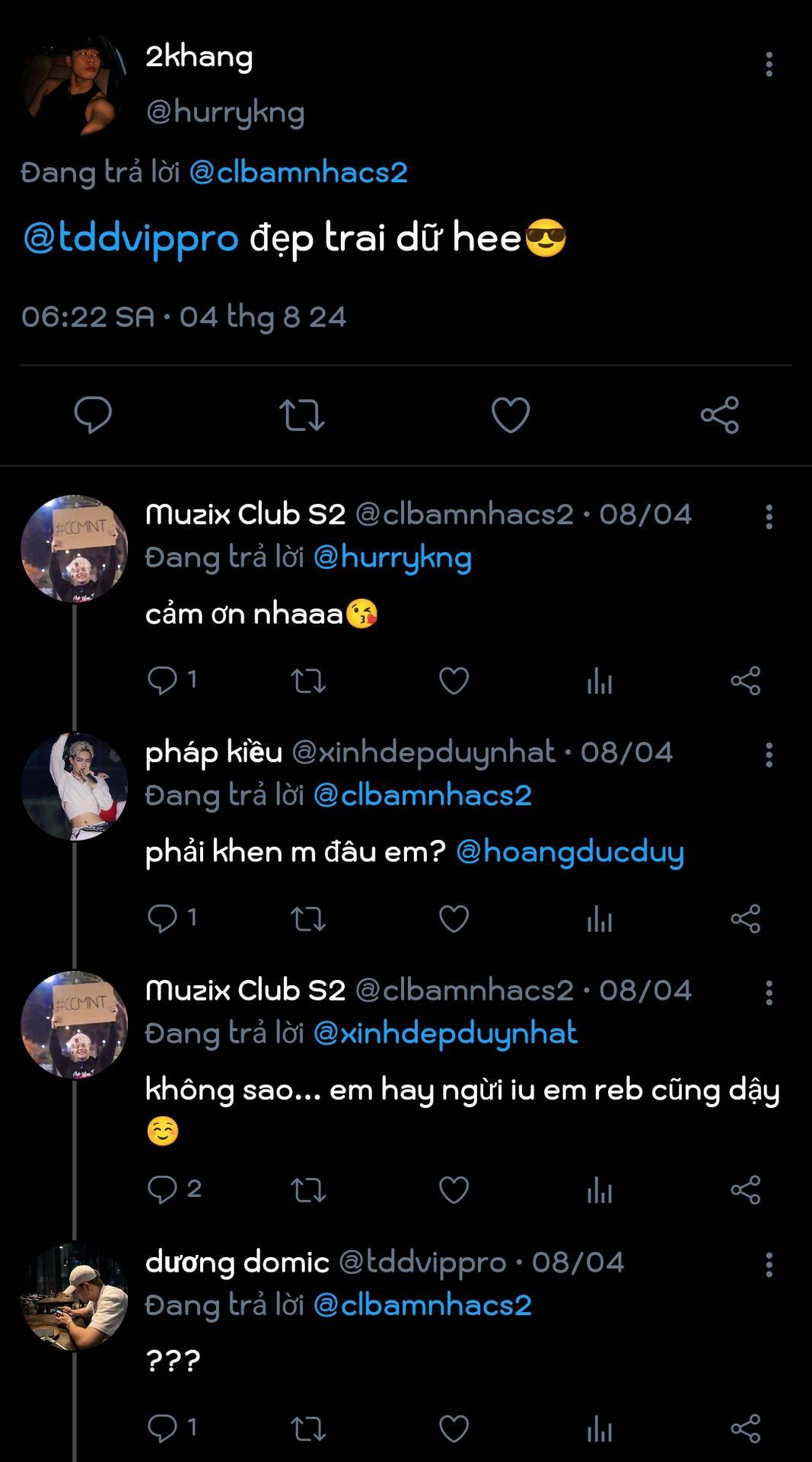
Task: Like 2khang's tweet about đẹp trai
Action: point(510,415)
